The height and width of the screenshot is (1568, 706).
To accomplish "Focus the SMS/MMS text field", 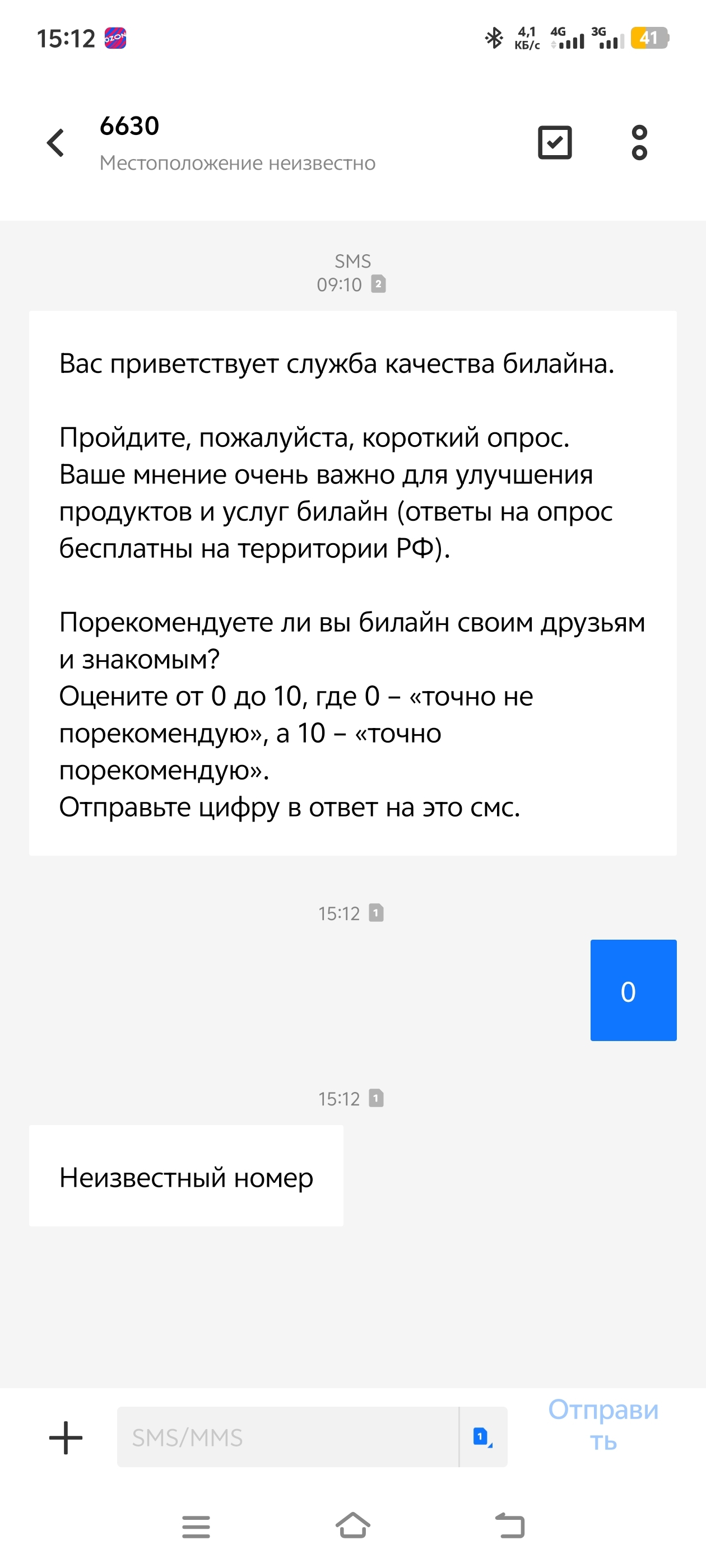I will (286, 1437).
